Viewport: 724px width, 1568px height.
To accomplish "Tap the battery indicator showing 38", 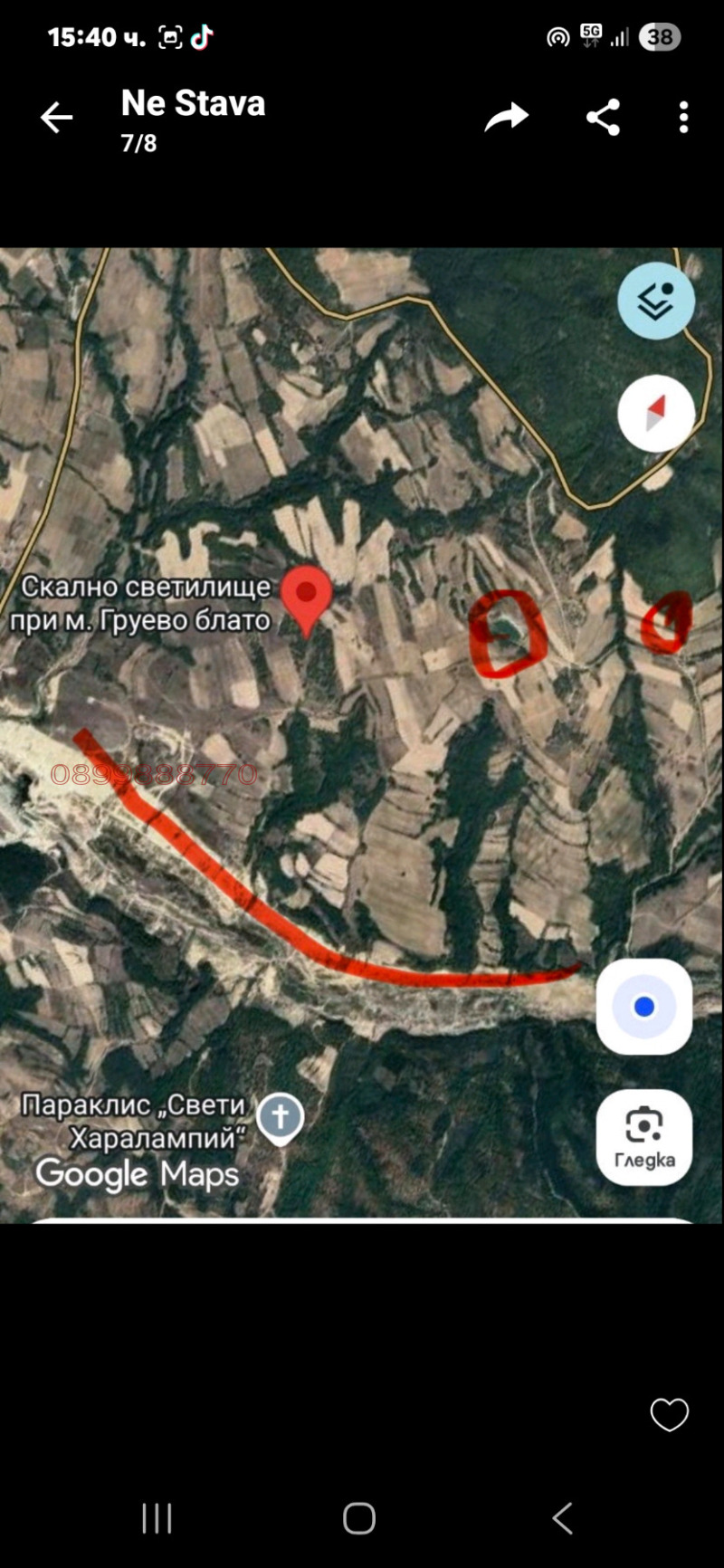I will pos(660,36).
